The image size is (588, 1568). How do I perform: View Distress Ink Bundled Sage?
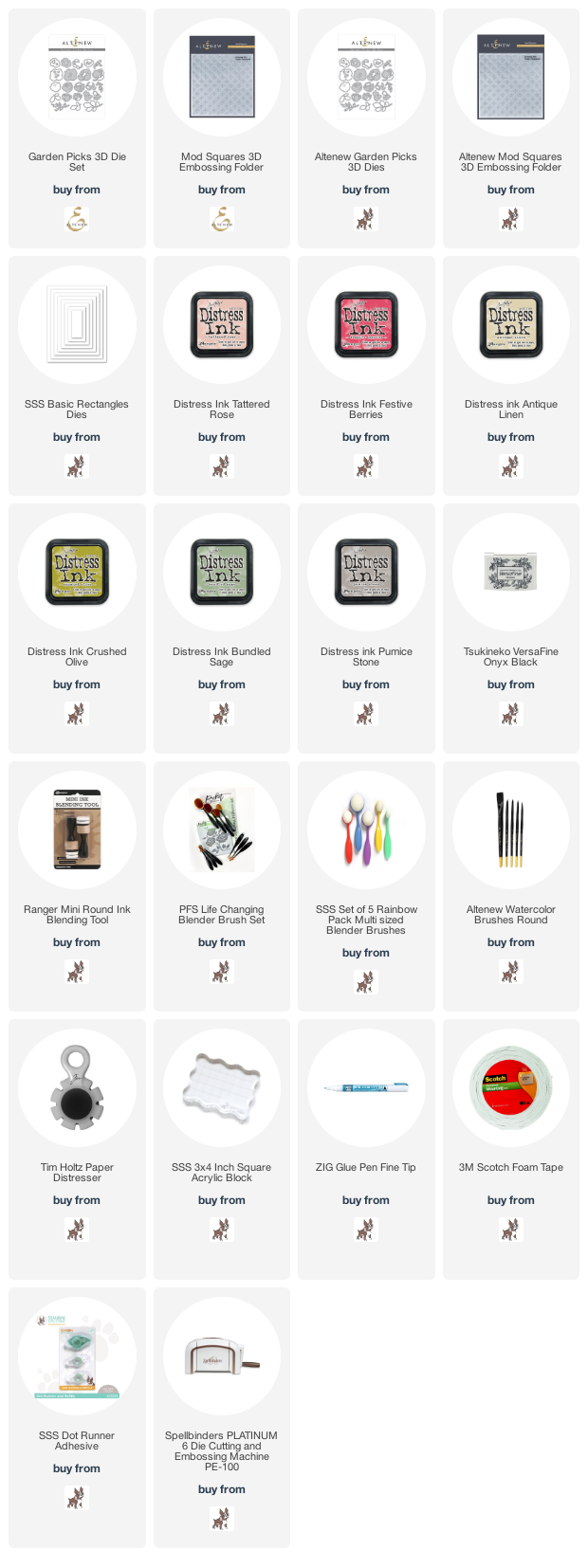click(x=221, y=573)
